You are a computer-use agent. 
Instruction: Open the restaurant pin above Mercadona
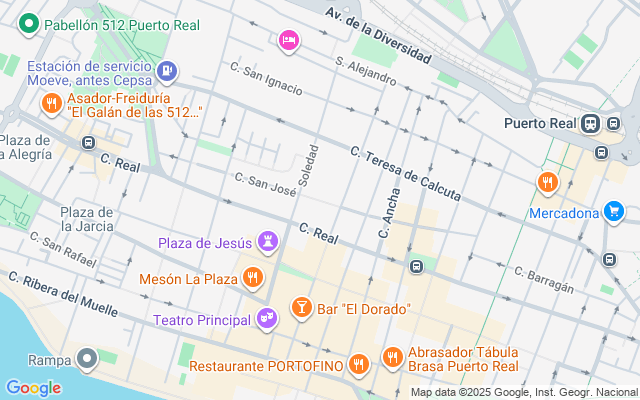coord(546,182)
